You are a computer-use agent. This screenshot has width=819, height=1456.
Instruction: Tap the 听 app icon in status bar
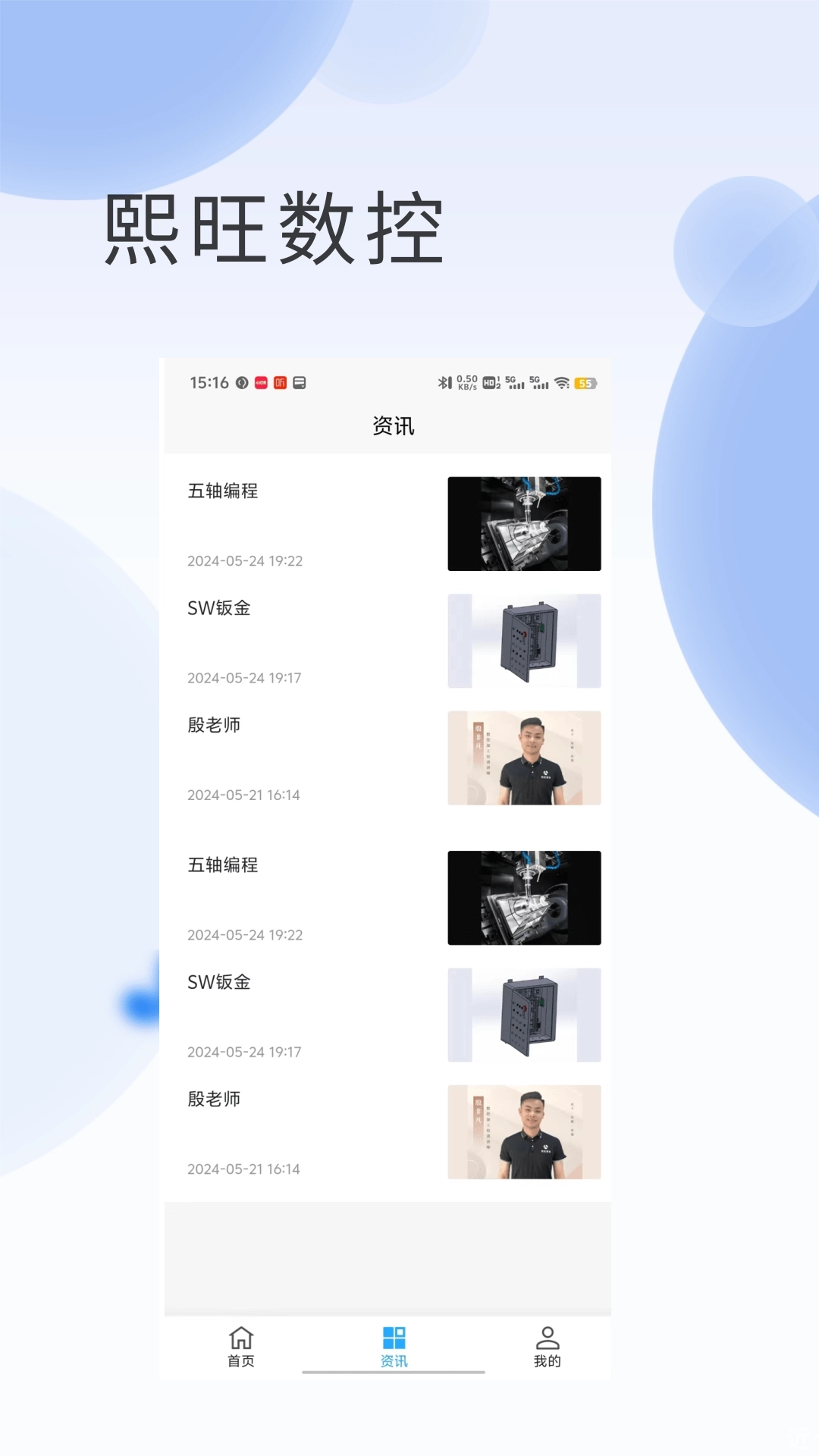tap(281, 383)
